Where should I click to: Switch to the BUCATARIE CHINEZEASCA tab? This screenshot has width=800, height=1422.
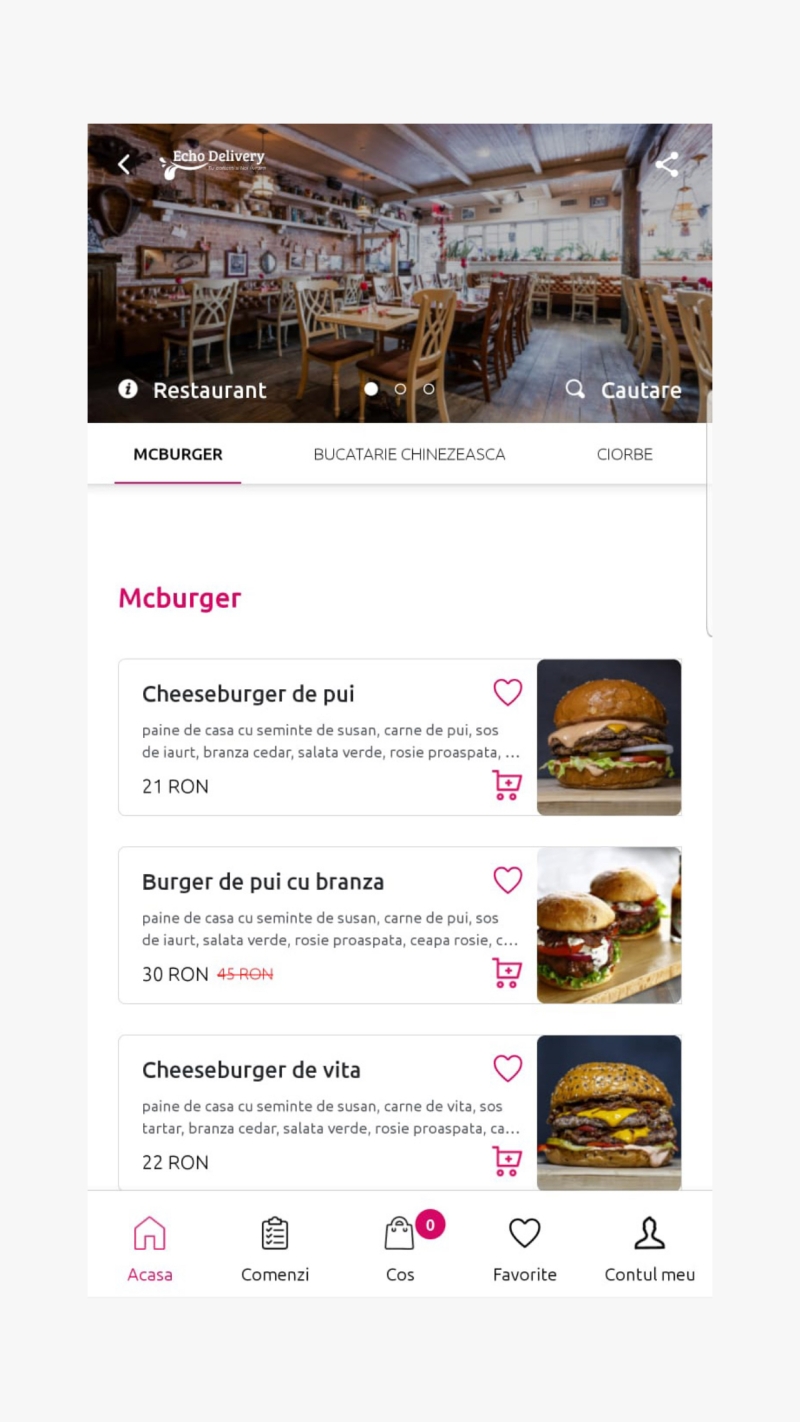[409, 454]
